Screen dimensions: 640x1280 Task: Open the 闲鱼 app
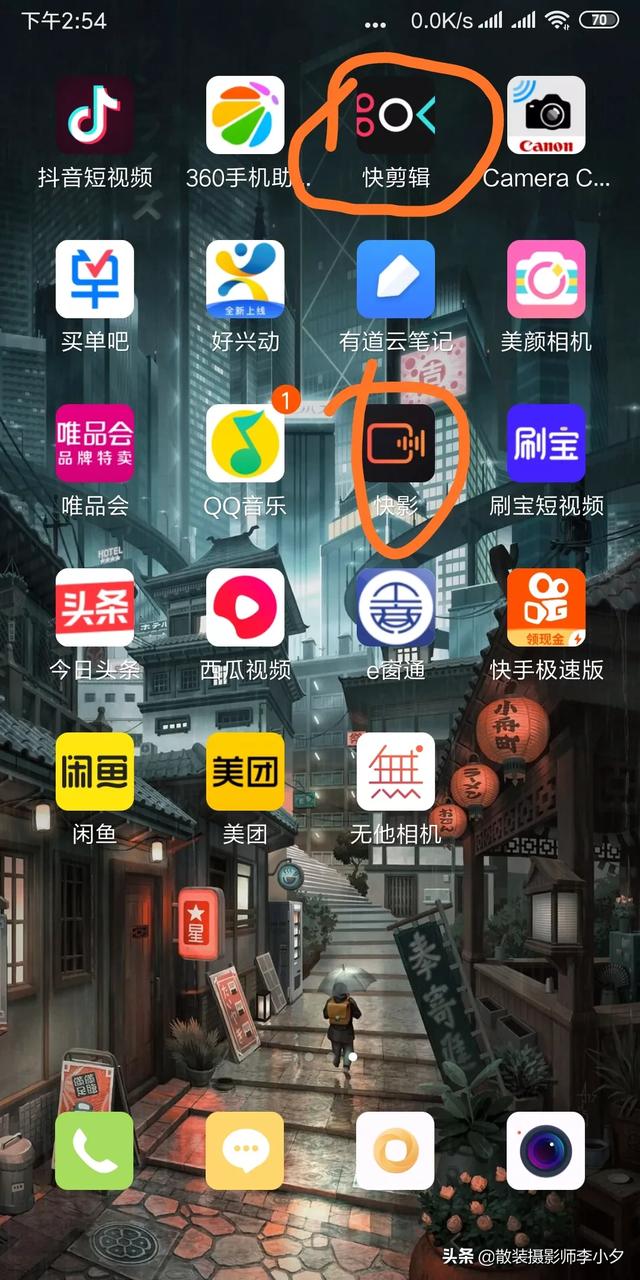tap(95, 771)
